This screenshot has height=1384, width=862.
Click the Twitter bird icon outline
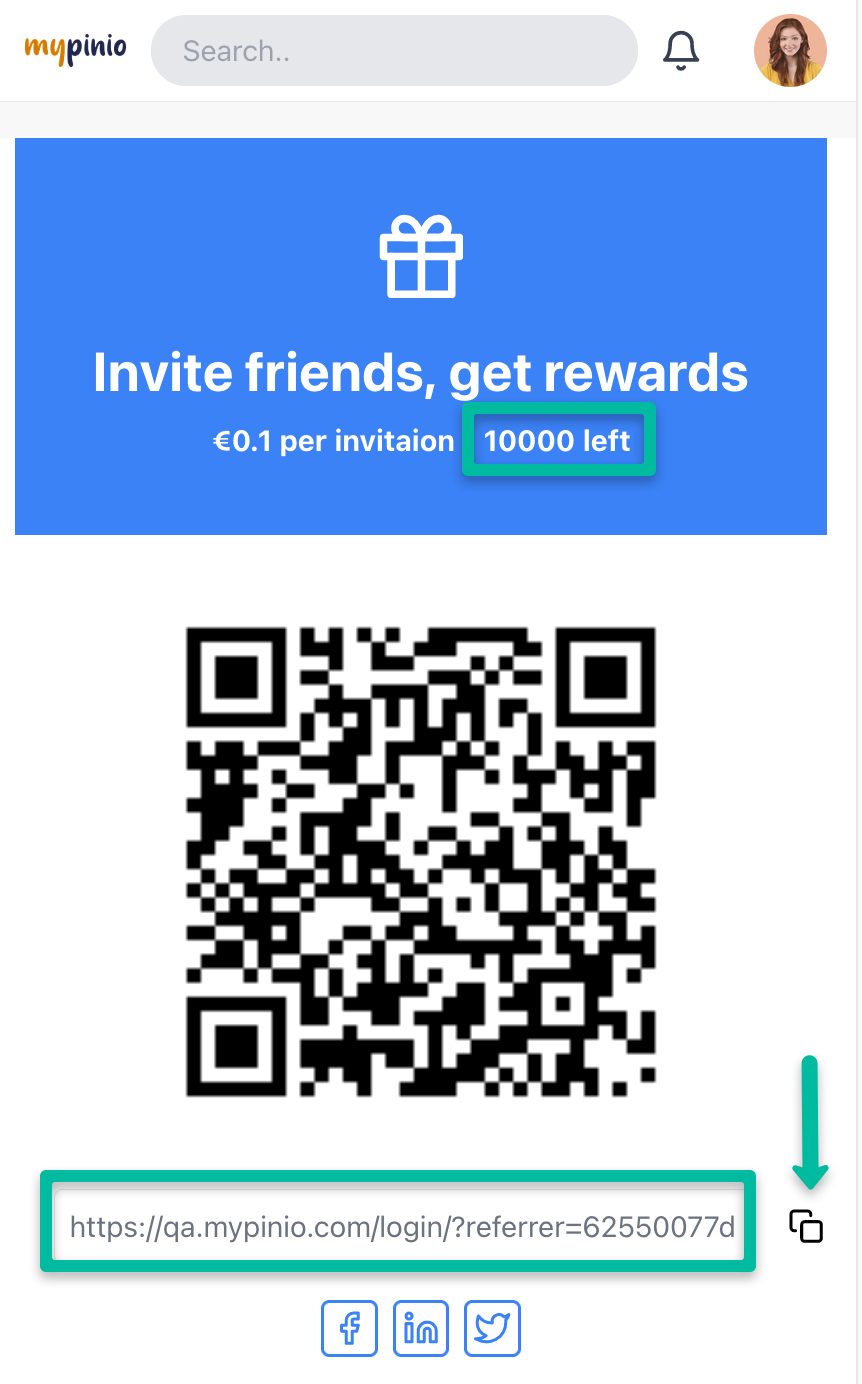[492, 1328]
